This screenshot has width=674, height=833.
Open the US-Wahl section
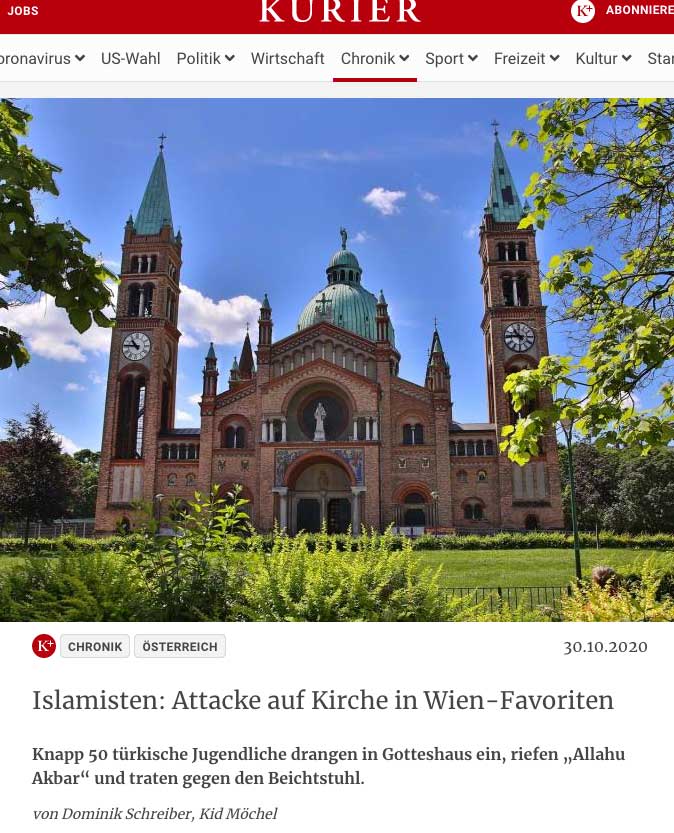(x=130, y=58)
